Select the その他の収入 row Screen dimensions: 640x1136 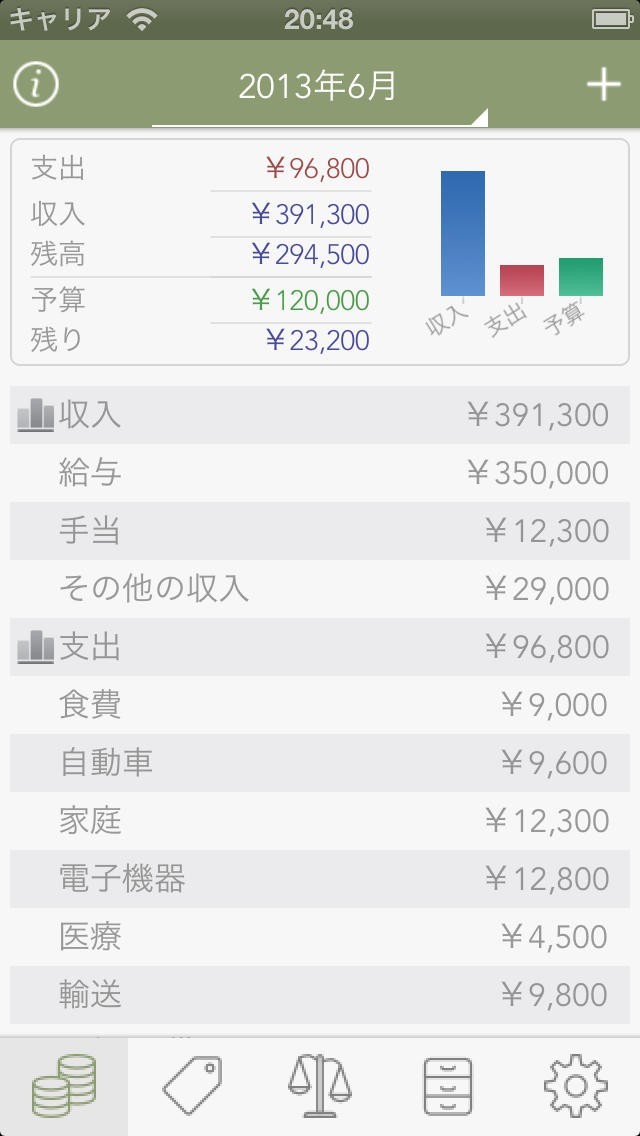pyautogui.click(x=320, y=589)
